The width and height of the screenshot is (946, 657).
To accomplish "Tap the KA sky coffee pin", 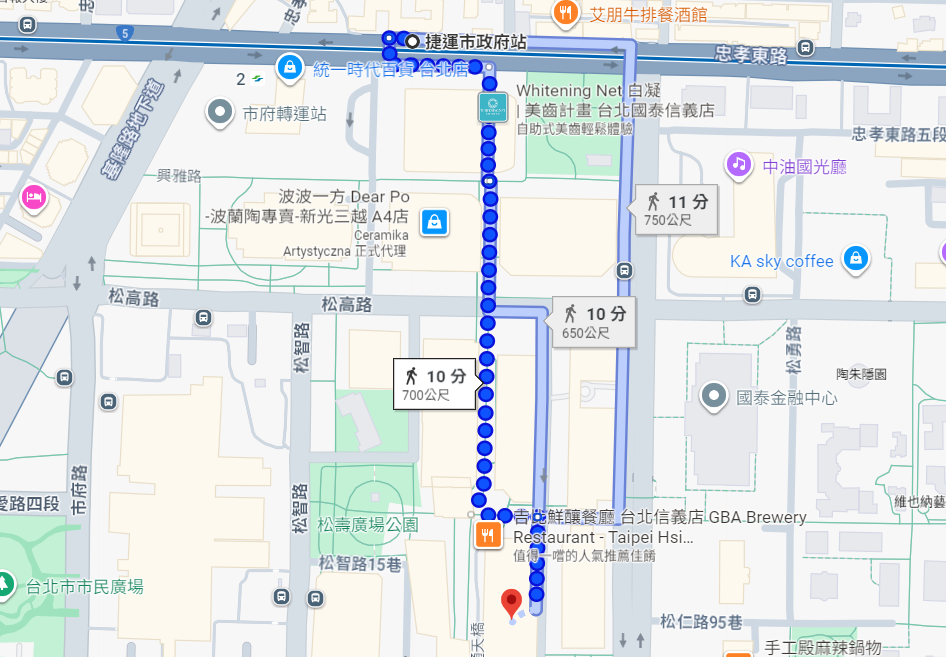I will click(x=855, y=259).
